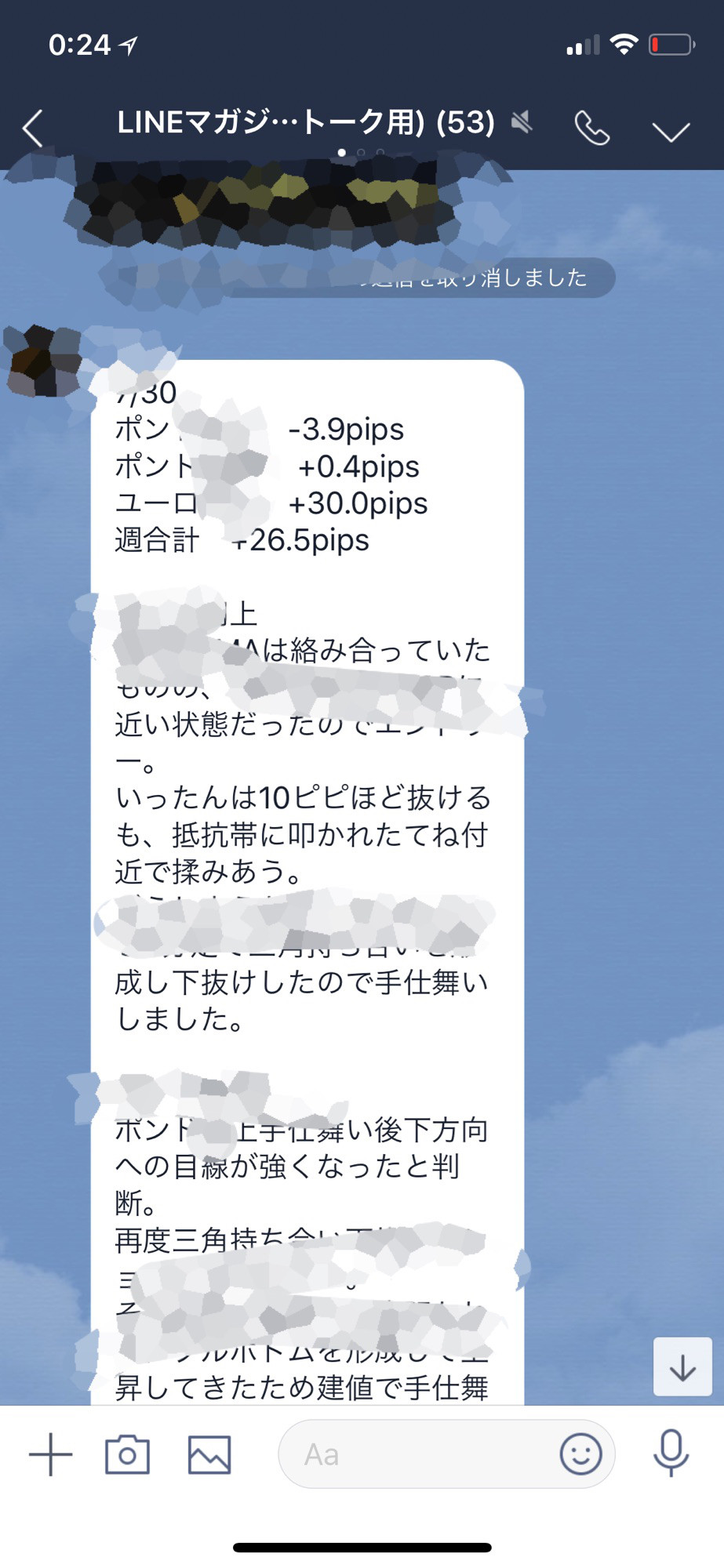Open the photo gallery picker
Viewport: 724px width, 1568px height.
click(x=209, y=1454)
